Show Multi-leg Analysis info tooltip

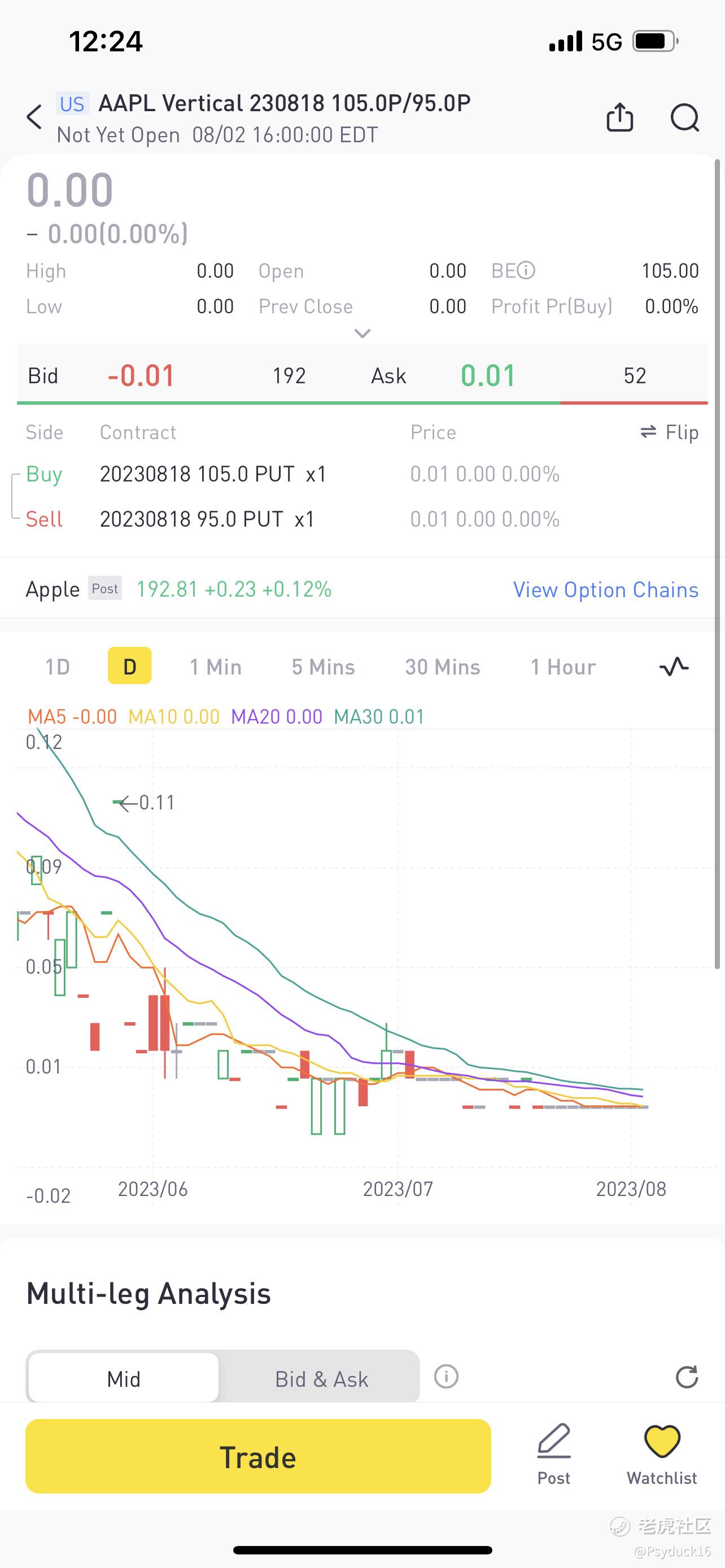pos(446,1376)
